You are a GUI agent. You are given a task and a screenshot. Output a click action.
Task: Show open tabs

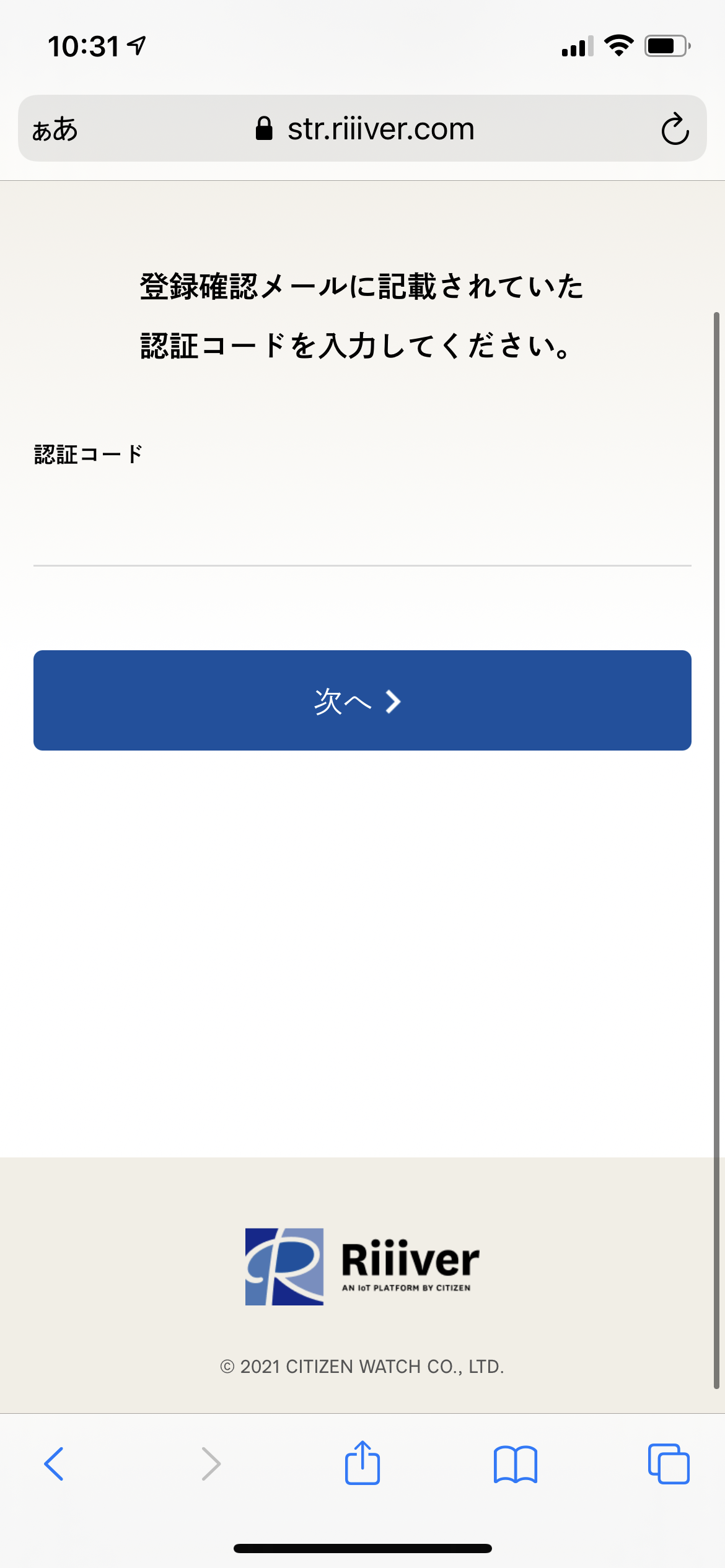[x=668, y=1464]
